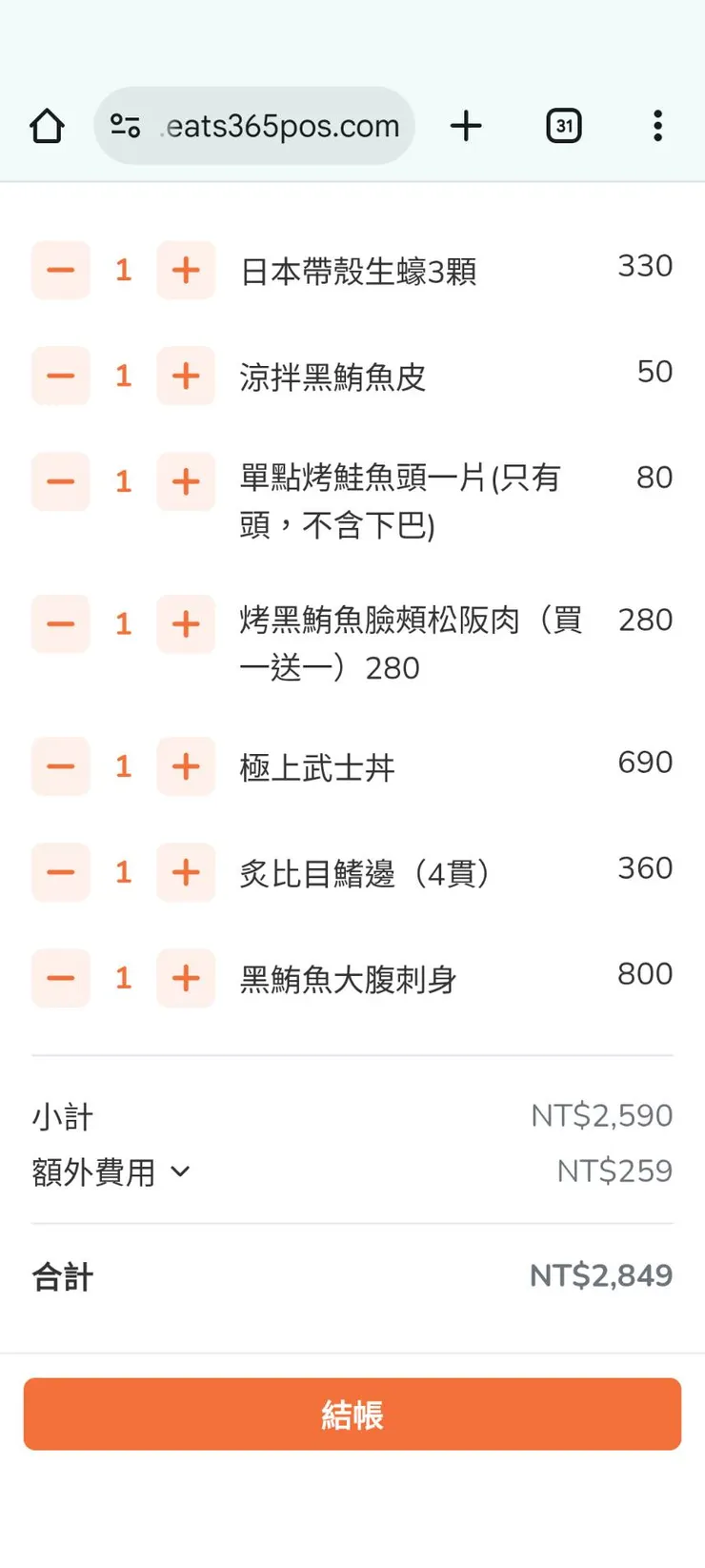The height and width of the screenshot is (1568, 705).
Task: Open a new browser tab with the plus icon
Action: click(x=467, y=125)
